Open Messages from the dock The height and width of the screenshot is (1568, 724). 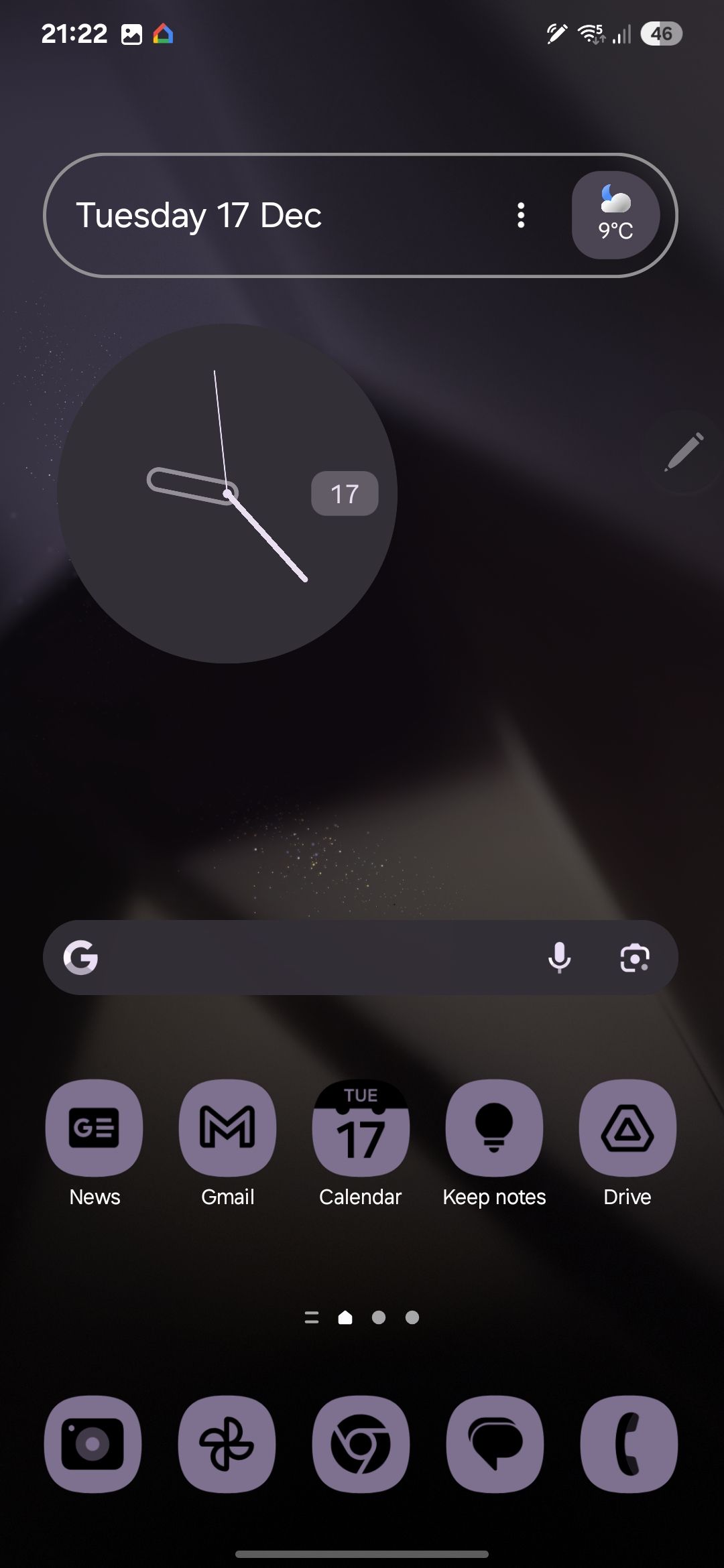[x=495, y=1445]
